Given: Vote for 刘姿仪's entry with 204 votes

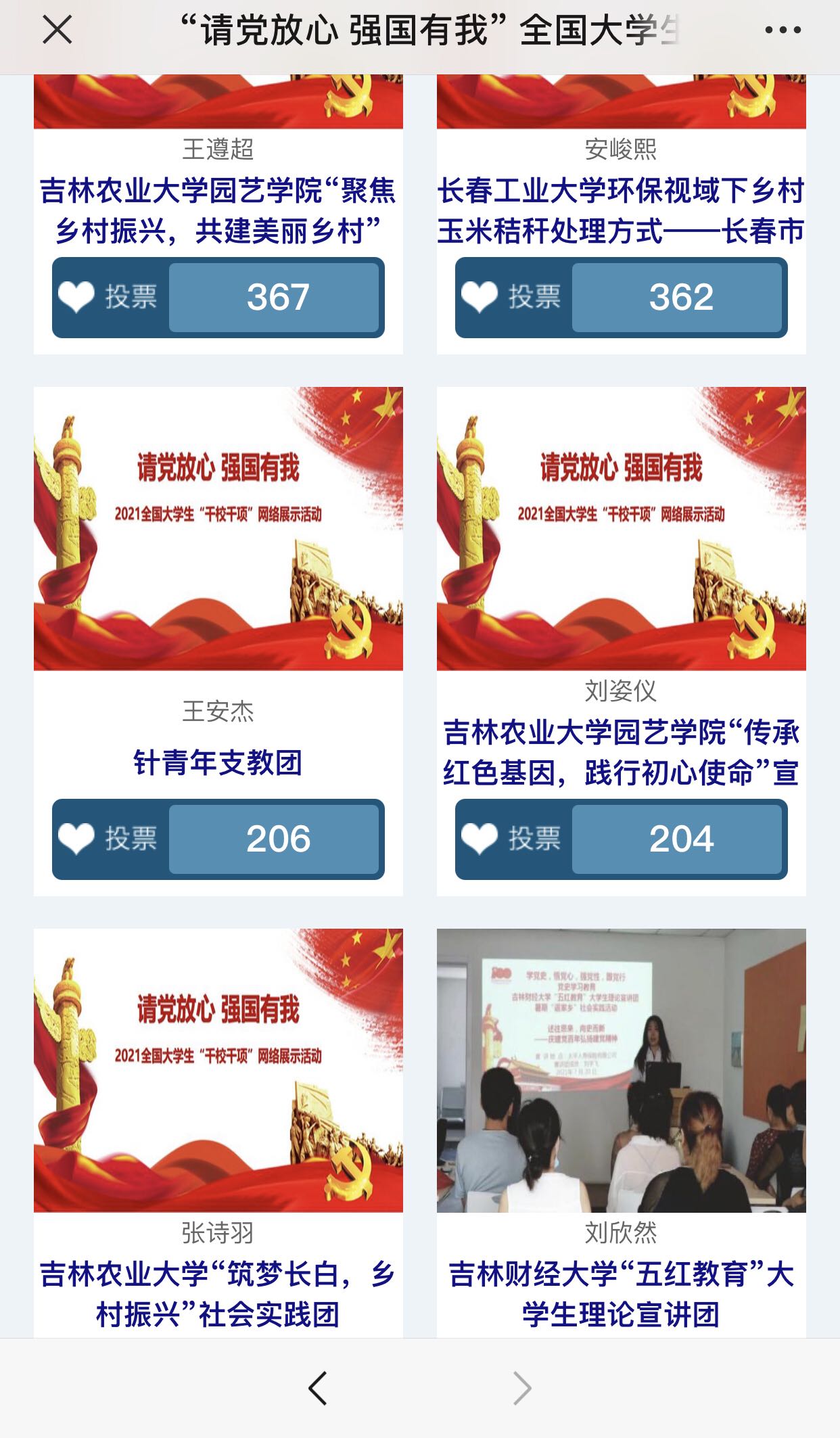Looking at the screenshot, I should coord(621,839).
